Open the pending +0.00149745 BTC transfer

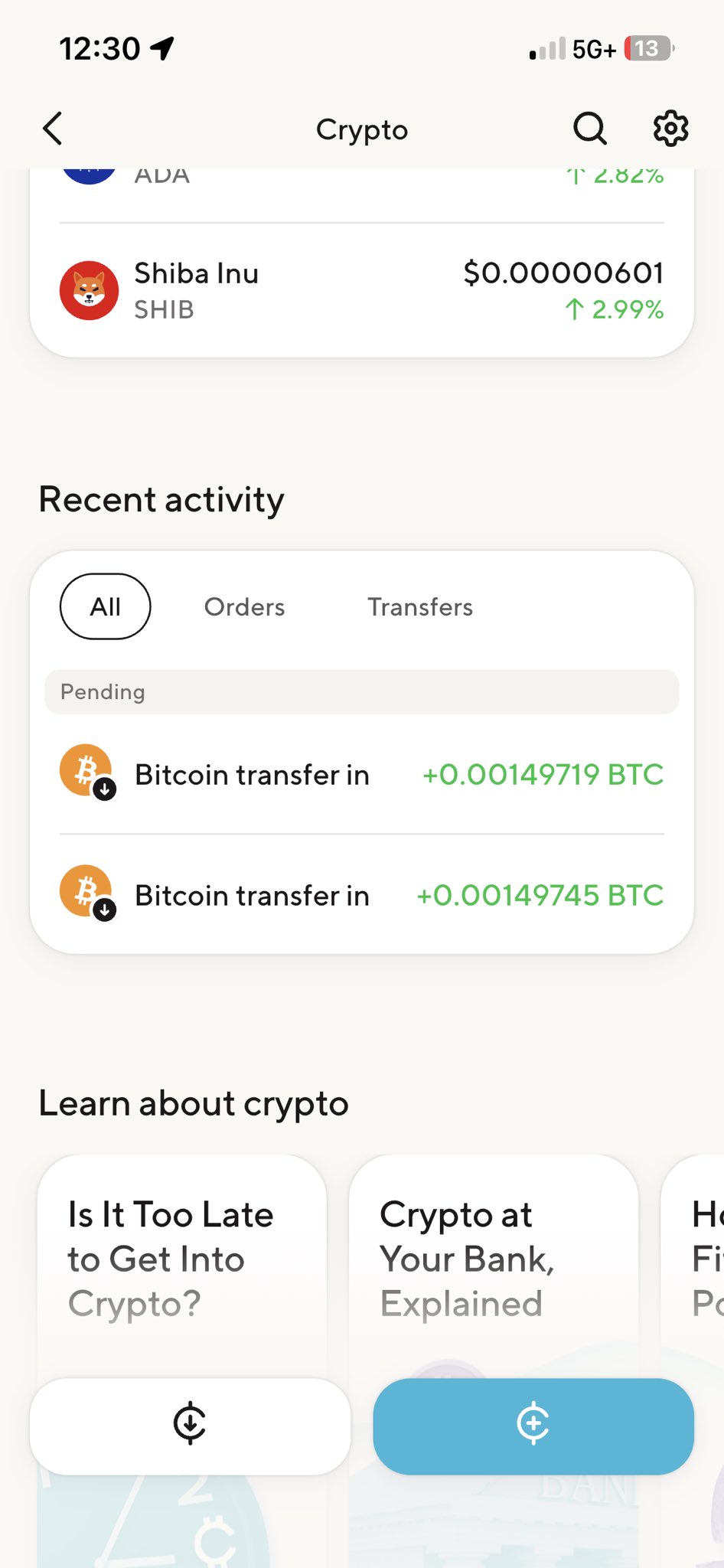[x=361, y=895]
